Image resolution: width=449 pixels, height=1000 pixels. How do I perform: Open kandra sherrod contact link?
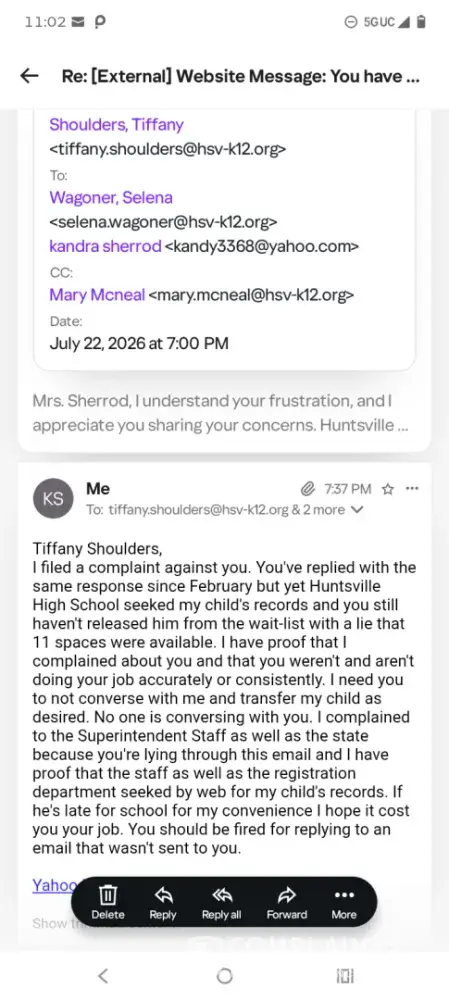[x=105, y=246]
